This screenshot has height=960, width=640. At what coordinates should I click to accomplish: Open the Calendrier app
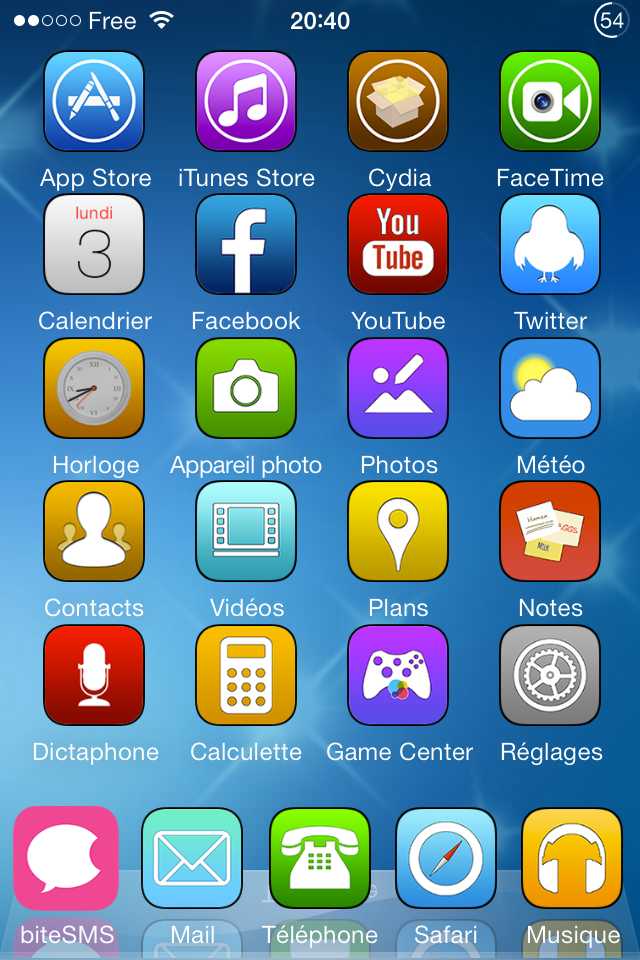pyautogui.click(x=94, y=244)
